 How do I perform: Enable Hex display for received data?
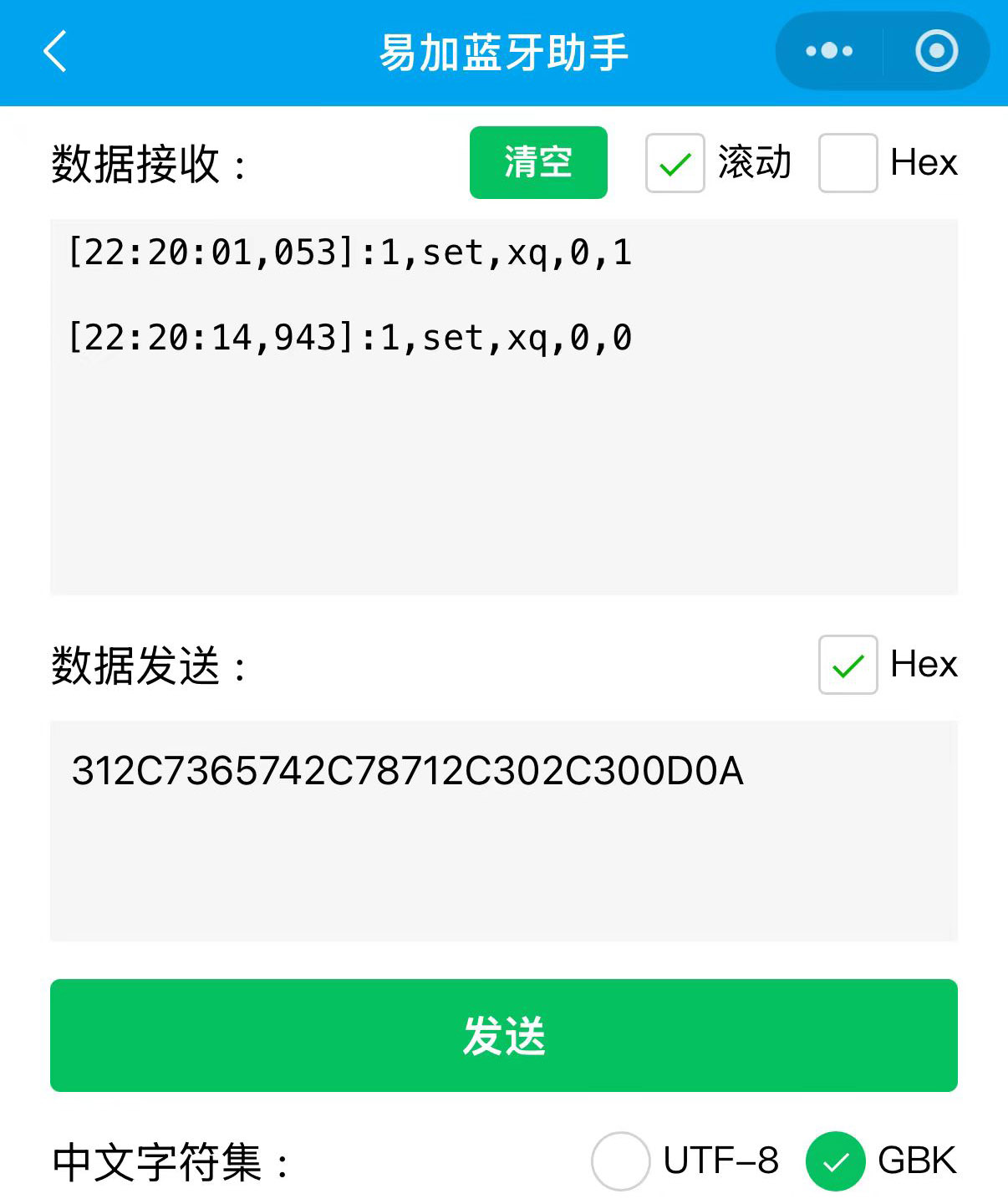pos(848,163)
